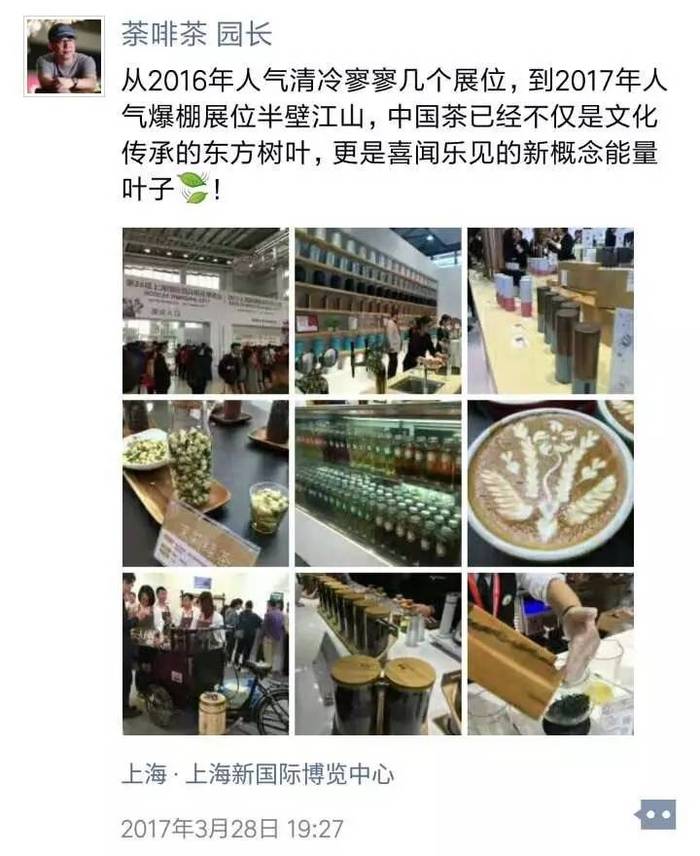The width and height of the screenshot is (700, 856).
Task: View the wooden-lid glass jars photo
Action: [x=378, y=654]
